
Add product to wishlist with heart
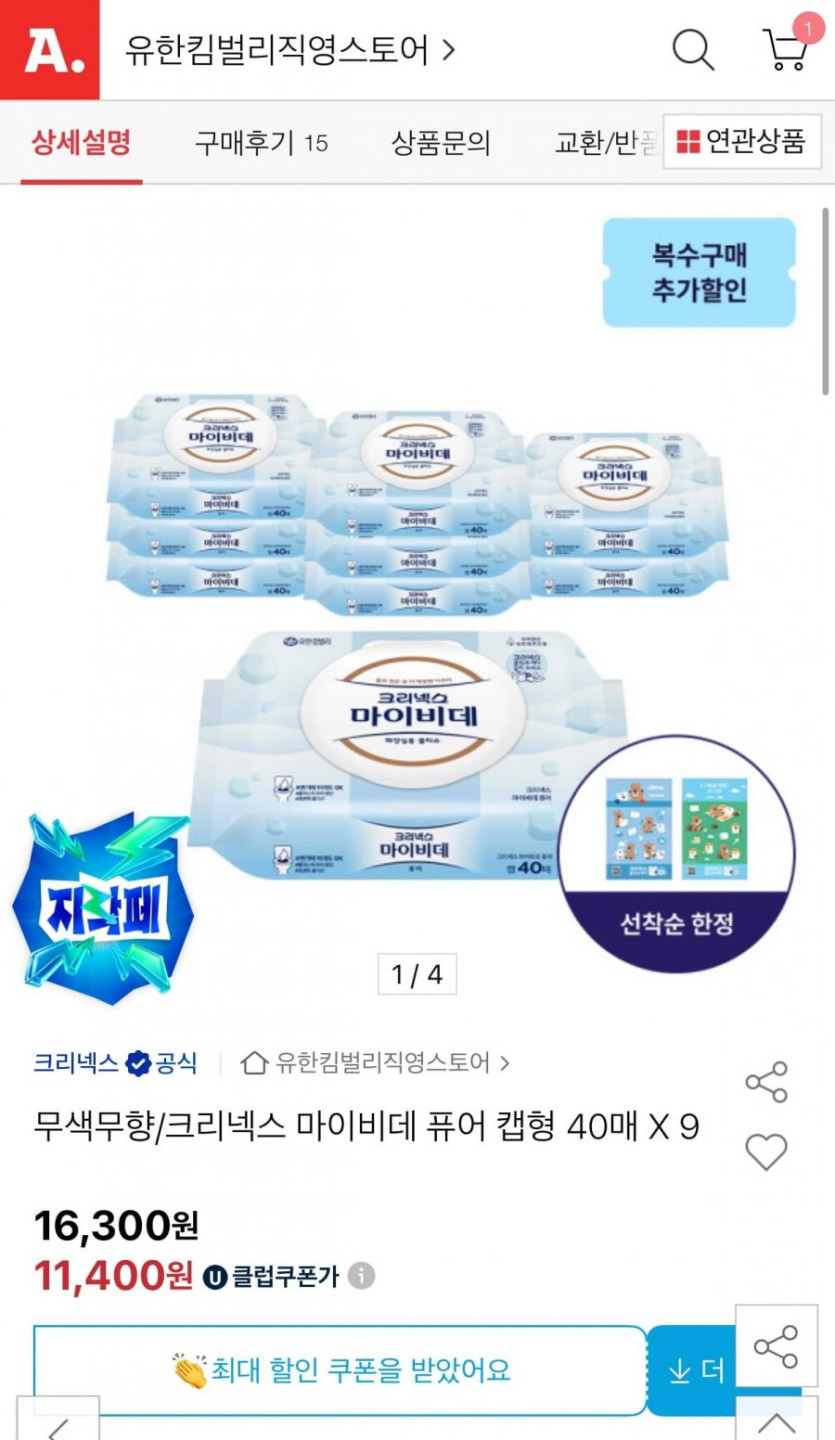point(766,1152)
